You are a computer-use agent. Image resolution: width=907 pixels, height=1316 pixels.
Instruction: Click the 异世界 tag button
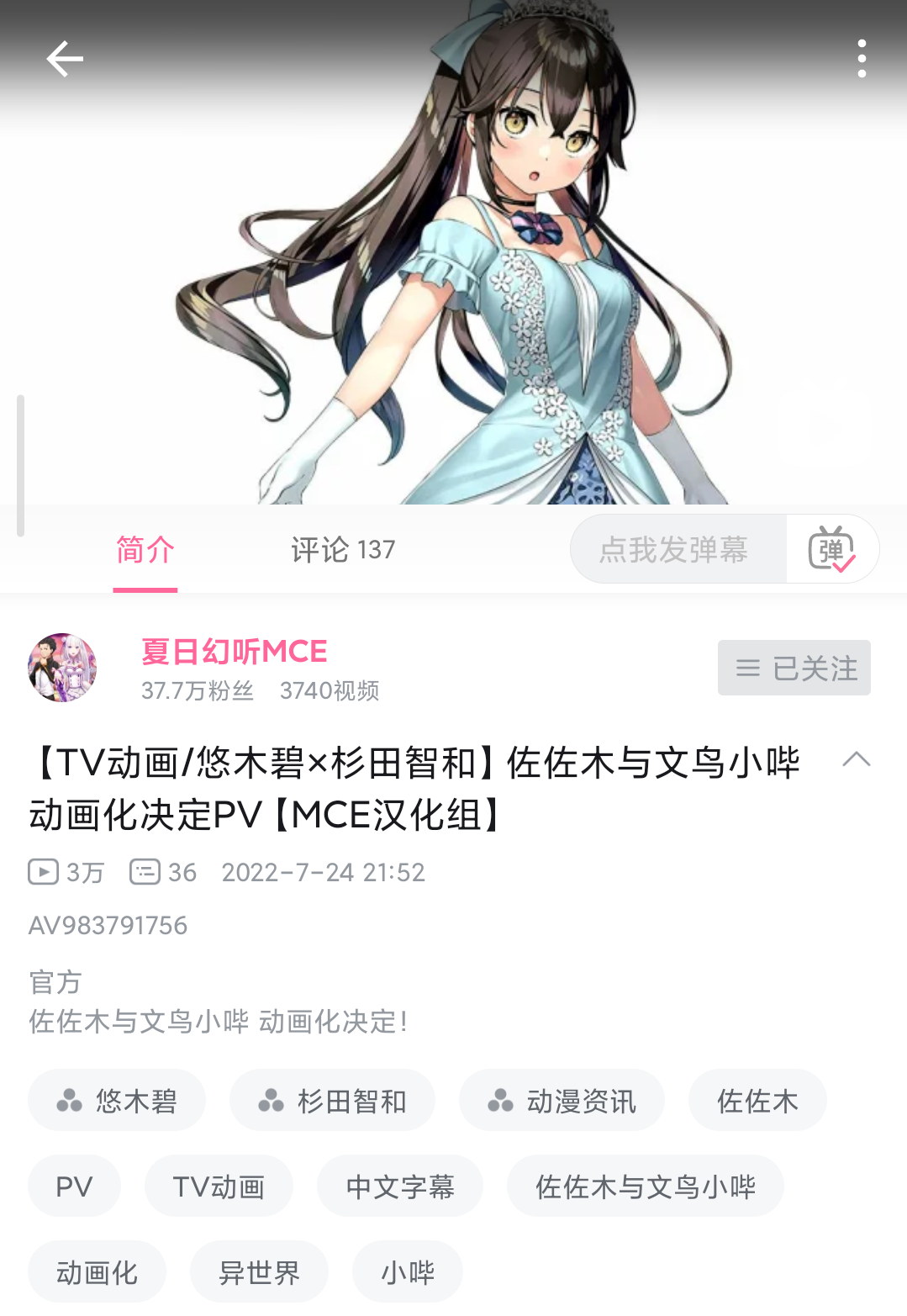pos(258,1271)
